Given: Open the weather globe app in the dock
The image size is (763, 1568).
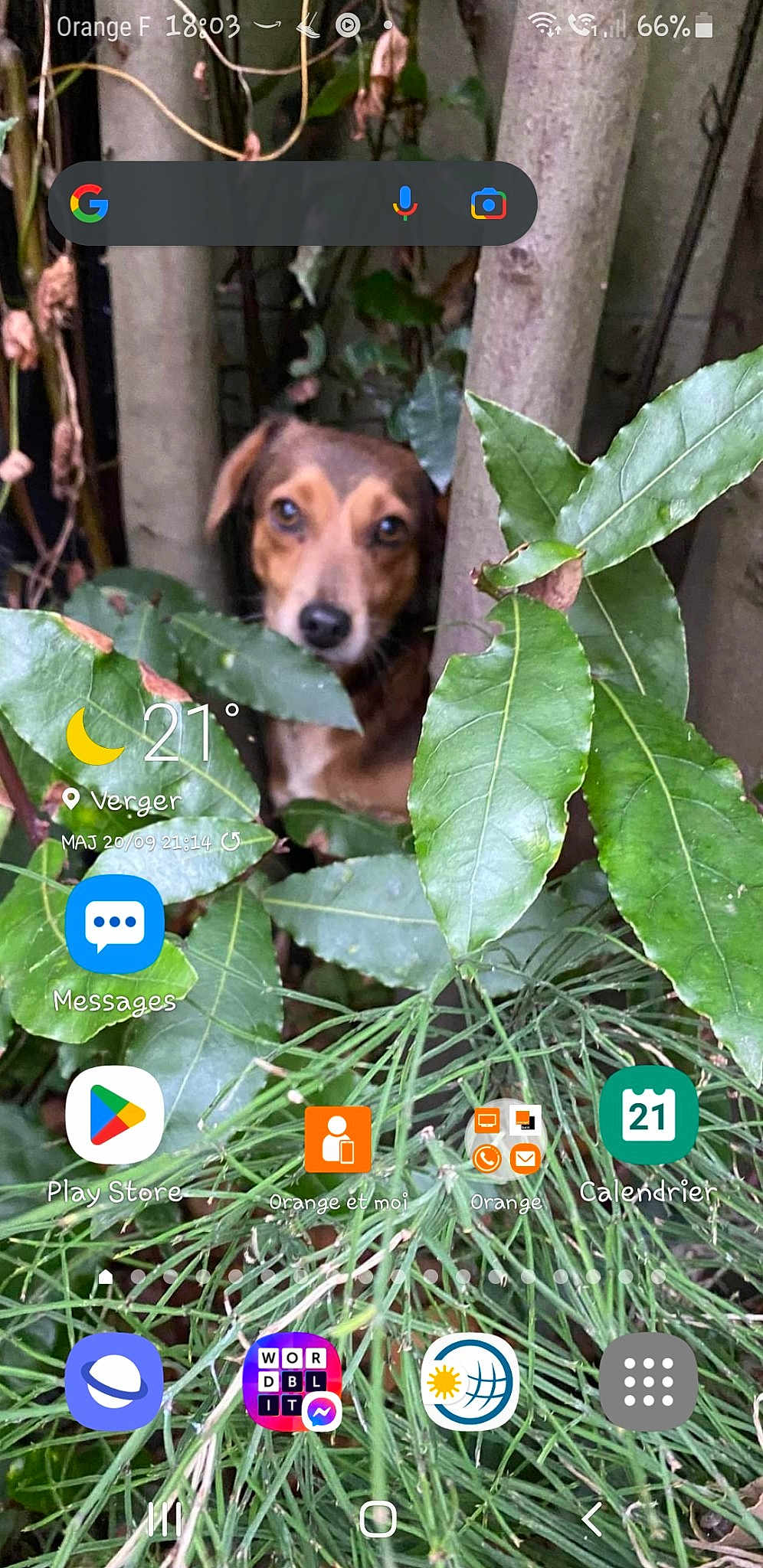Looking at the screenshot, I should pos(470,1382).
